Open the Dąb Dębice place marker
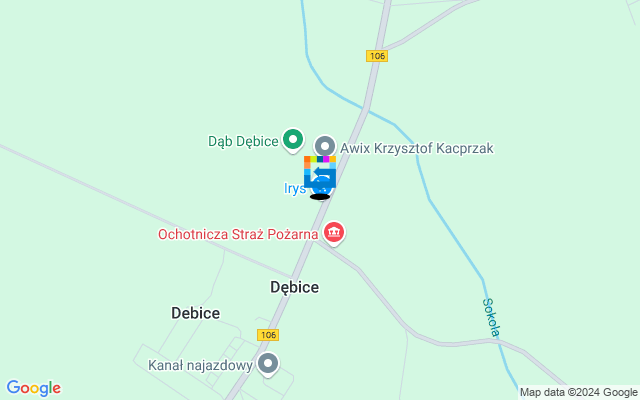 (x=292, y=140)
